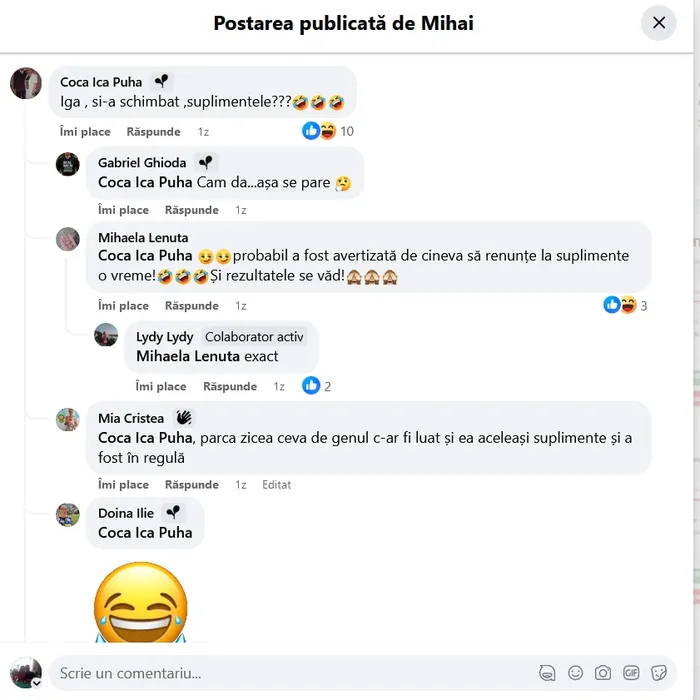The image size is (700, 700).
Task: Reply to Gabriel Ghioda's comment
Action: 191,210
